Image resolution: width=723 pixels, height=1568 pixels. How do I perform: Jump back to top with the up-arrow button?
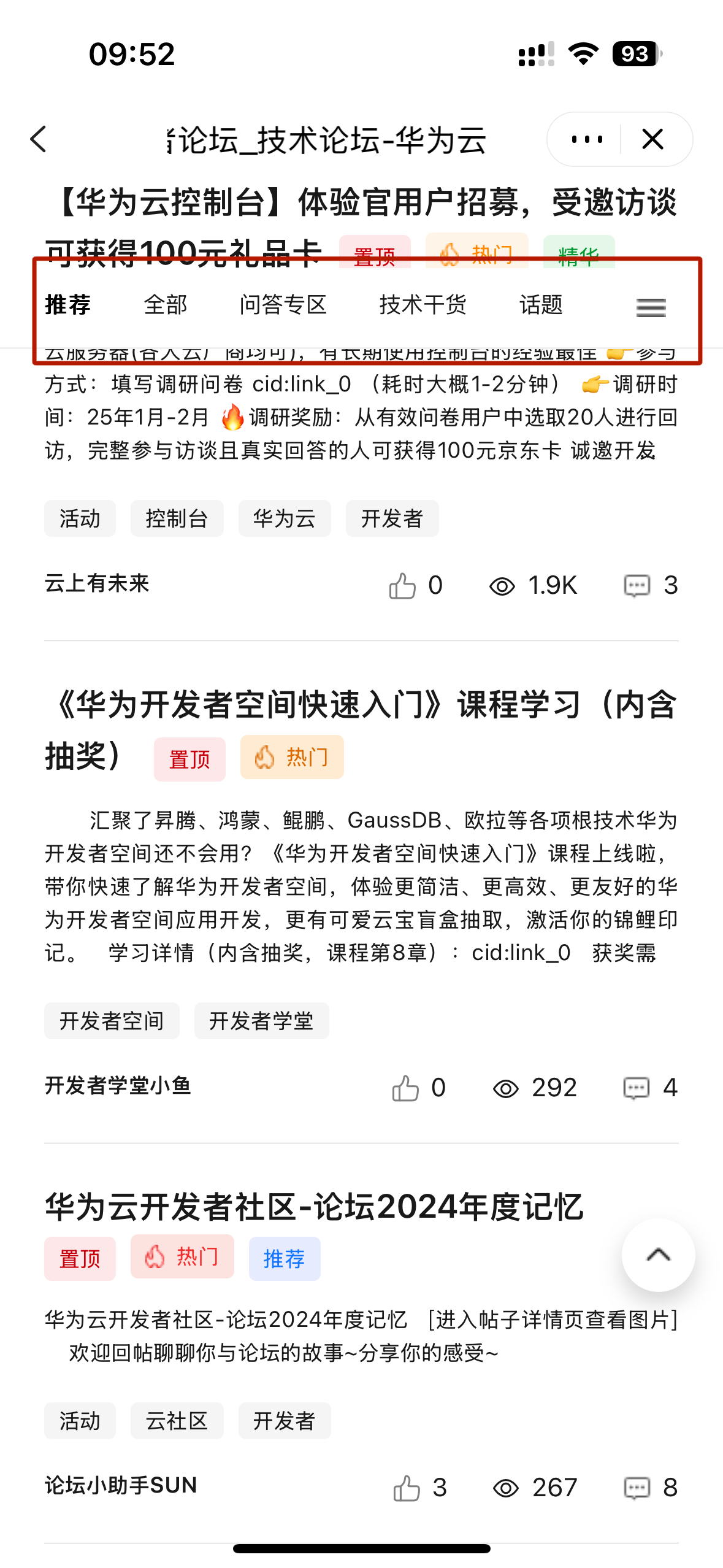(x=658, y=1255)
